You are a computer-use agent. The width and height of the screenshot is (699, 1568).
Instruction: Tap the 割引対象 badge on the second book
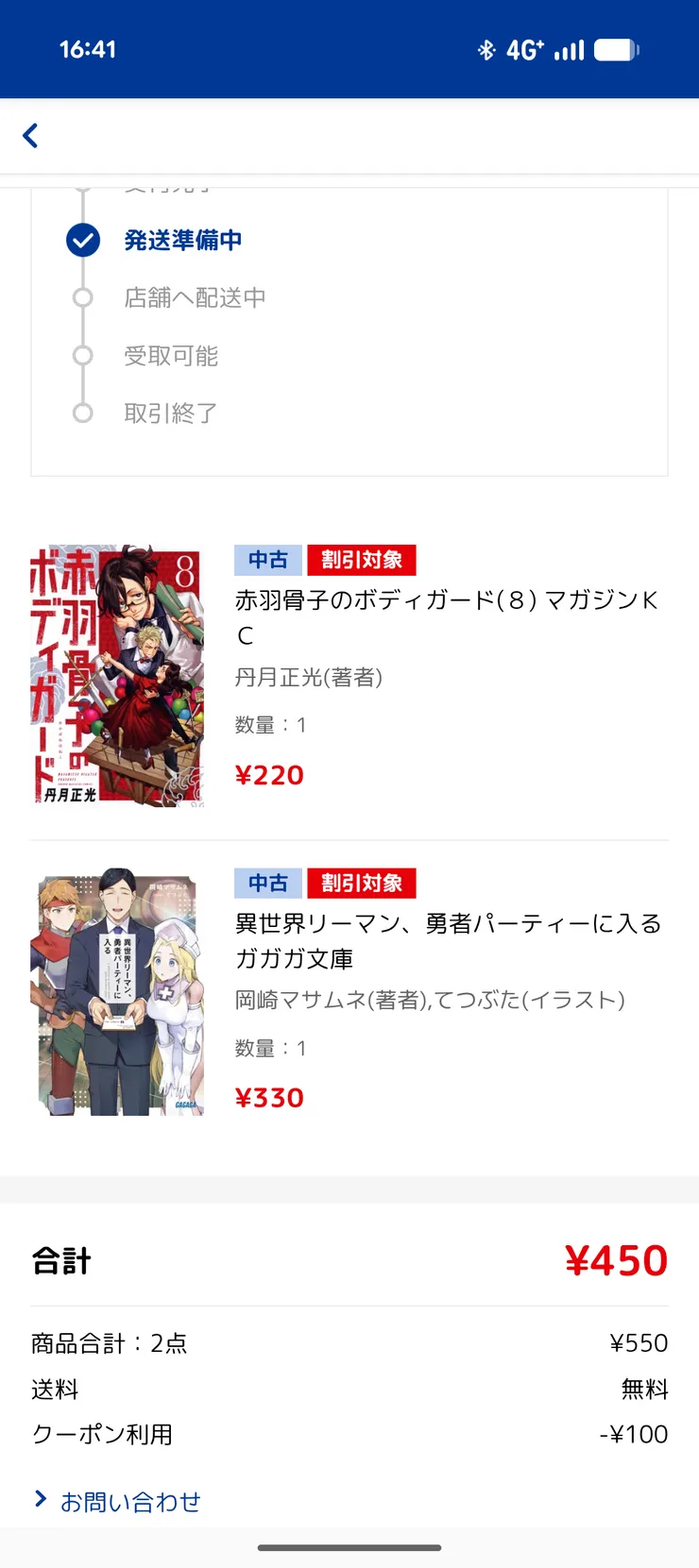(x=362, y=883)
